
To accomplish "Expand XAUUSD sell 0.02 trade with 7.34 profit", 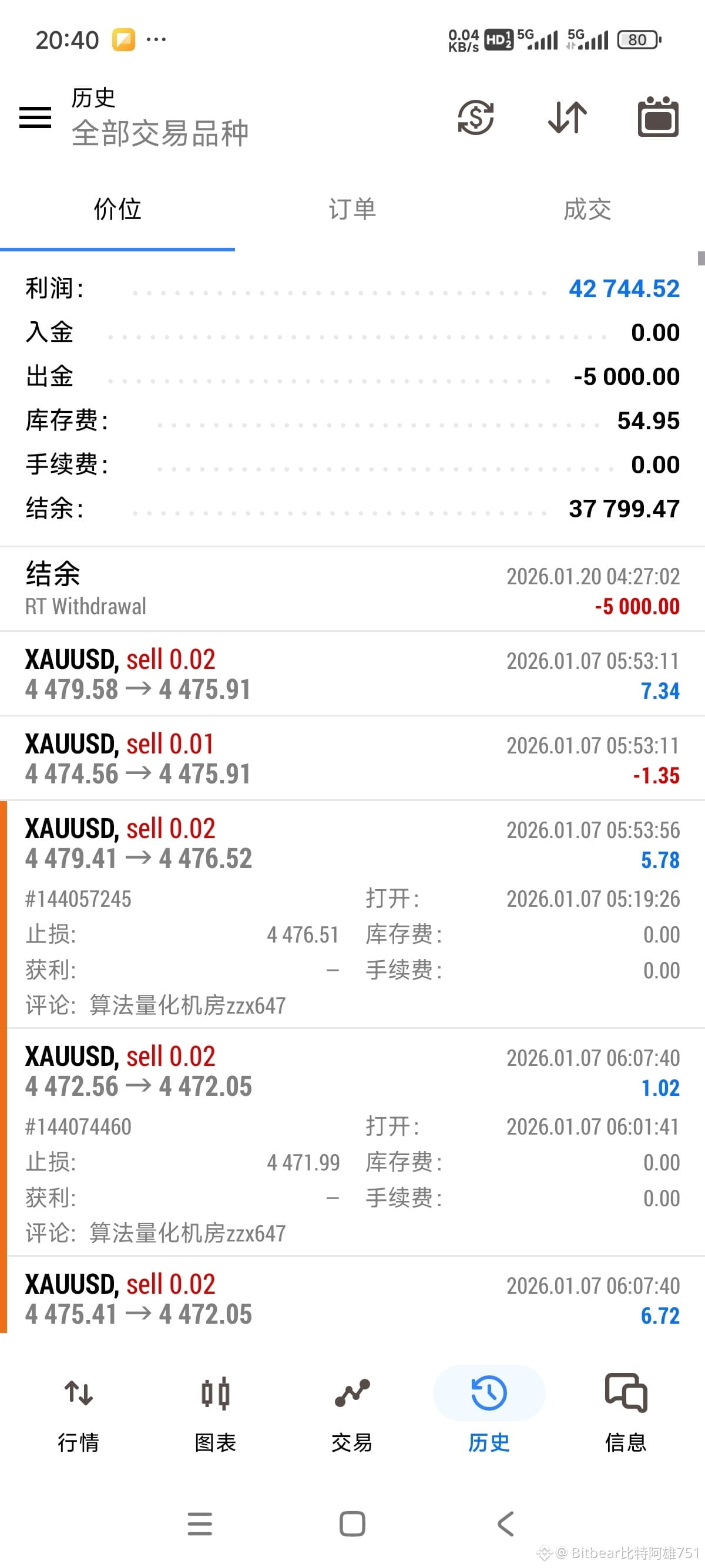I will pos(352,674).
